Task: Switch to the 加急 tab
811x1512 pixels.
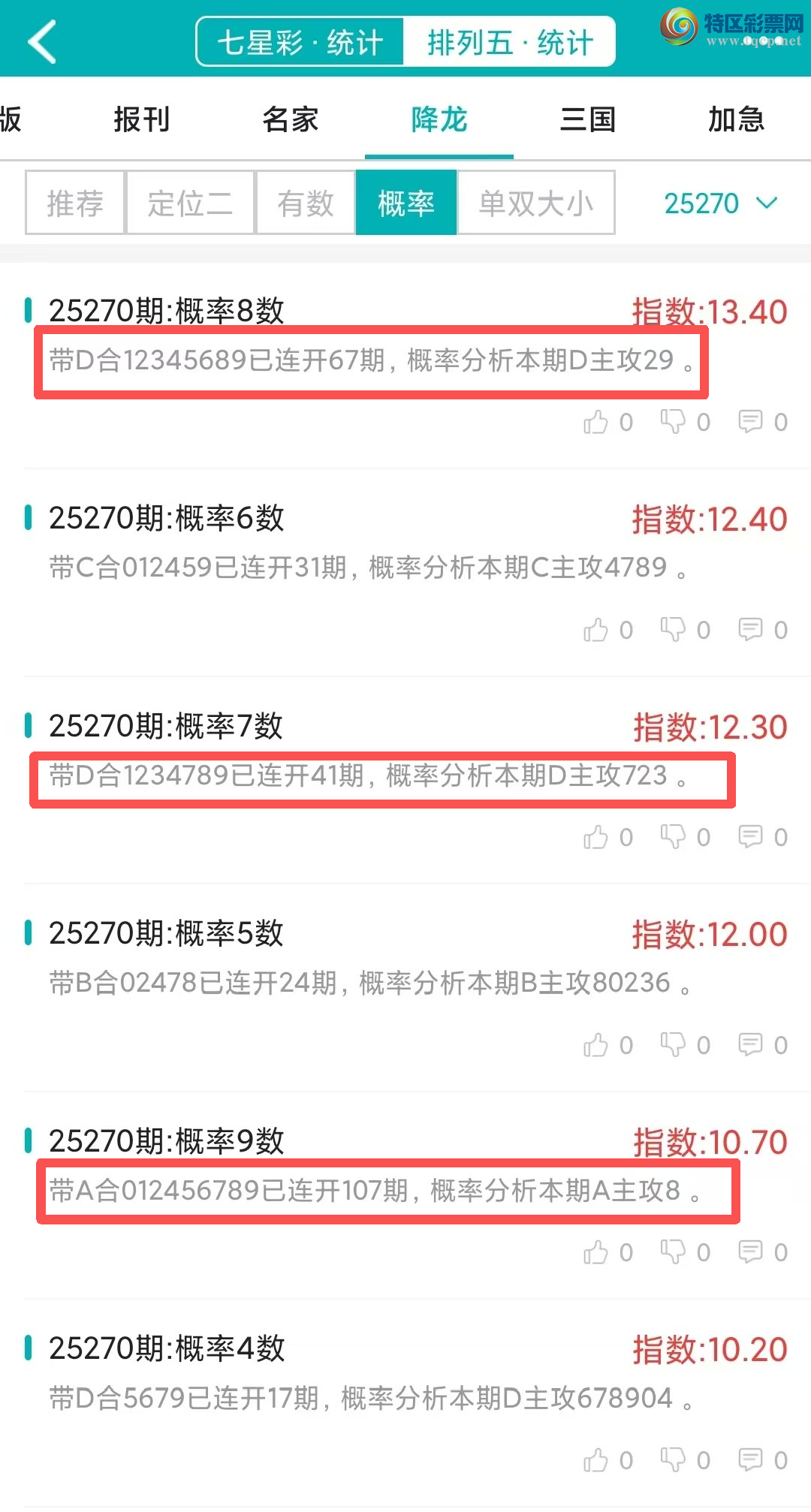Action: pos(736,119)
